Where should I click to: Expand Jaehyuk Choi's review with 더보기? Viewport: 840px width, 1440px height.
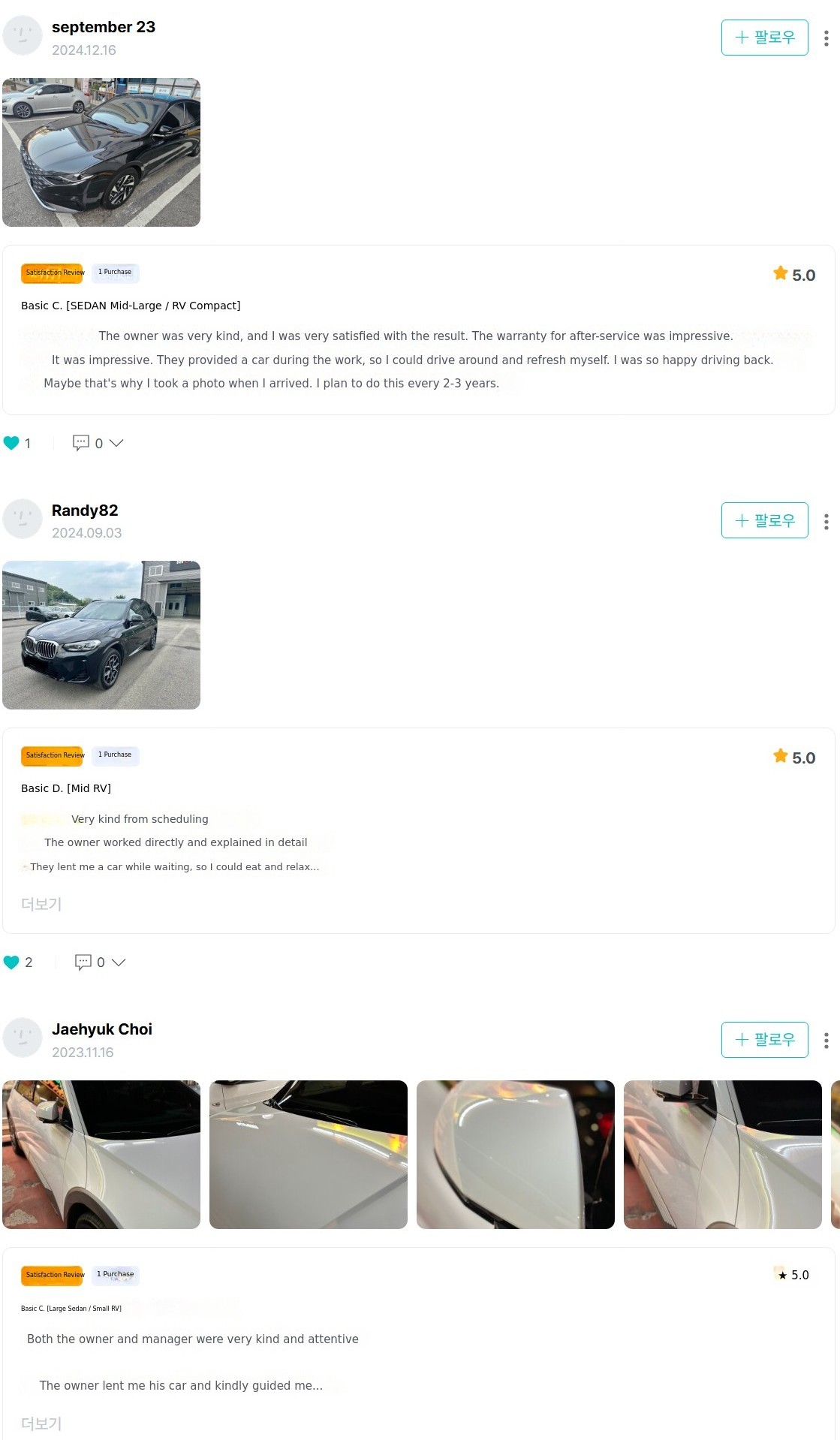click(x=41, y=1423)
